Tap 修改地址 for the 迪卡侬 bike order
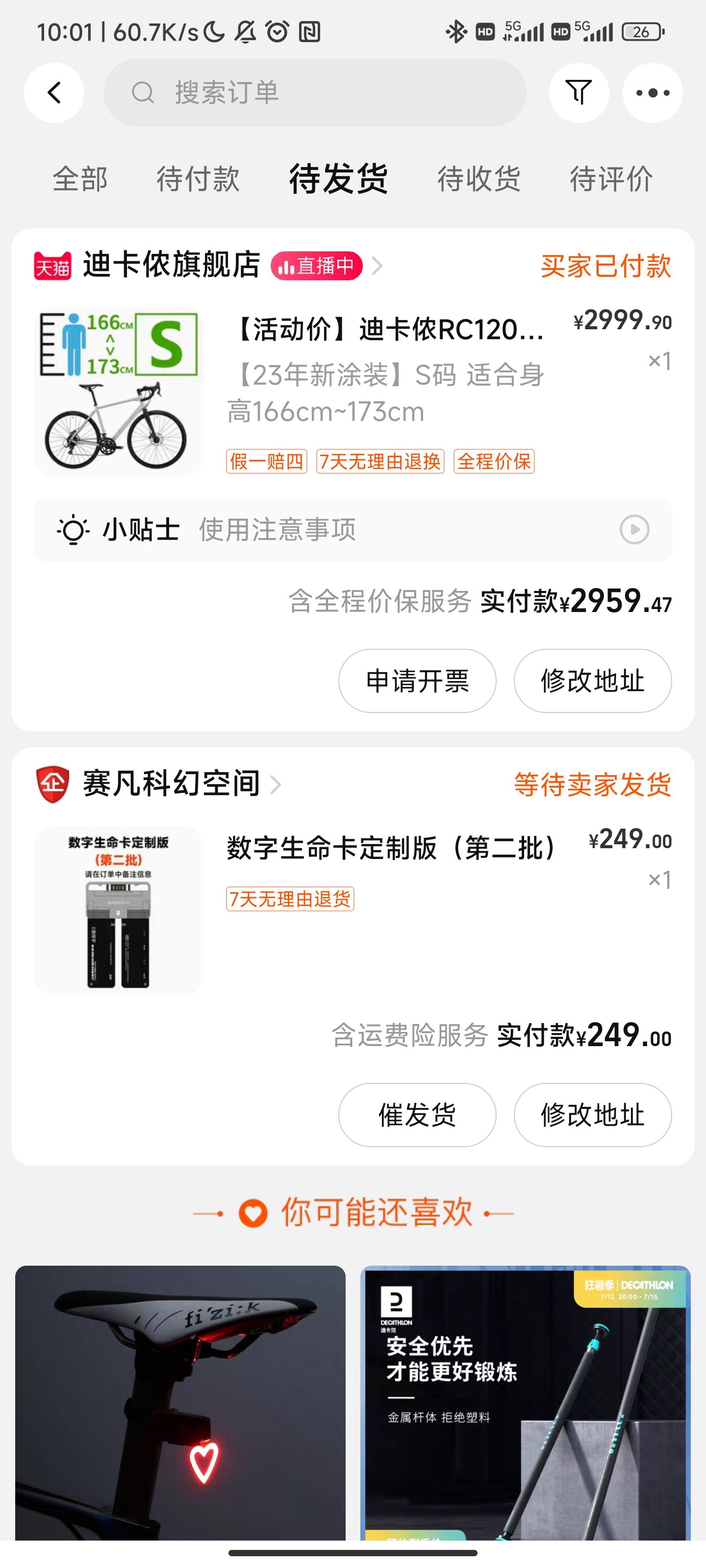706x1568 pixels. click(592, 681)
